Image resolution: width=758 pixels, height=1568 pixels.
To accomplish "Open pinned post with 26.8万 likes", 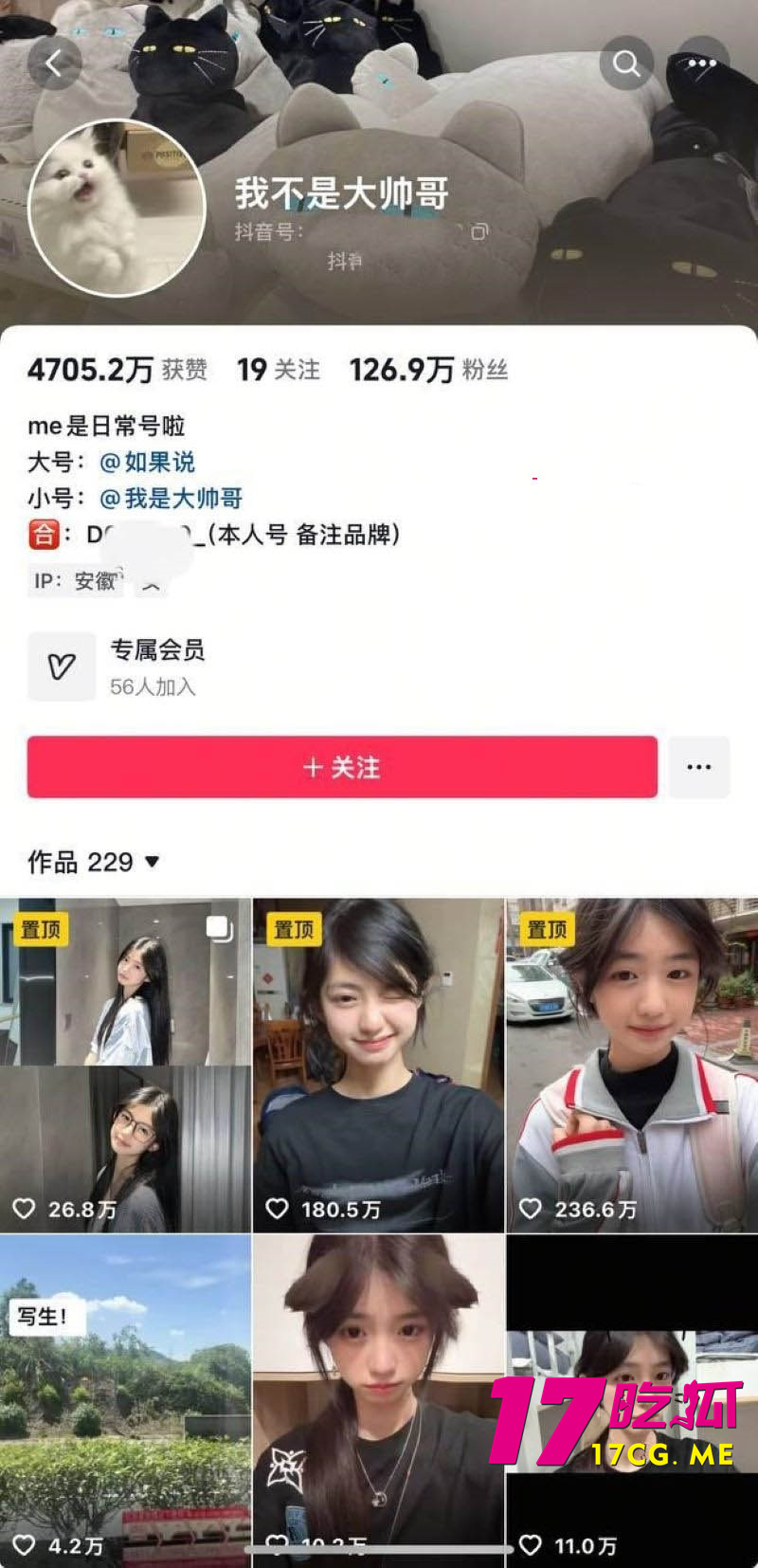I will (x=125, y=1065).
